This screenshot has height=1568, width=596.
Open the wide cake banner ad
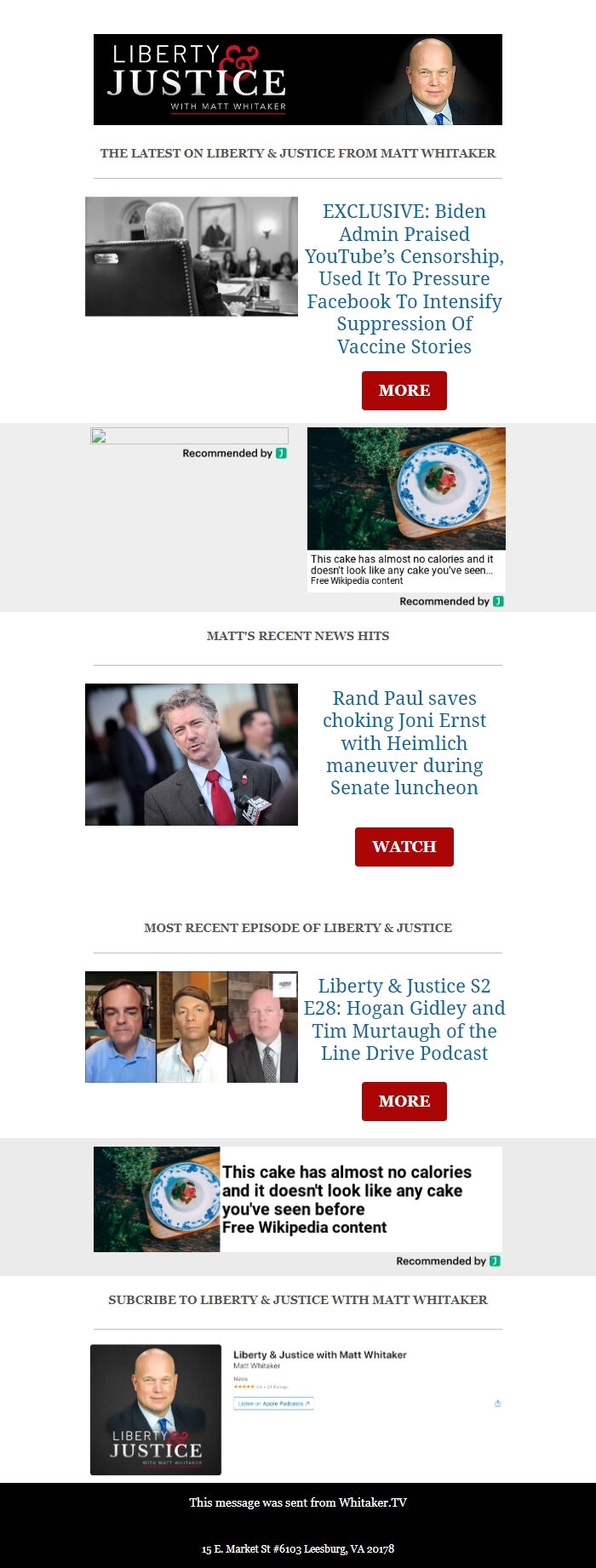(297, 1199)
